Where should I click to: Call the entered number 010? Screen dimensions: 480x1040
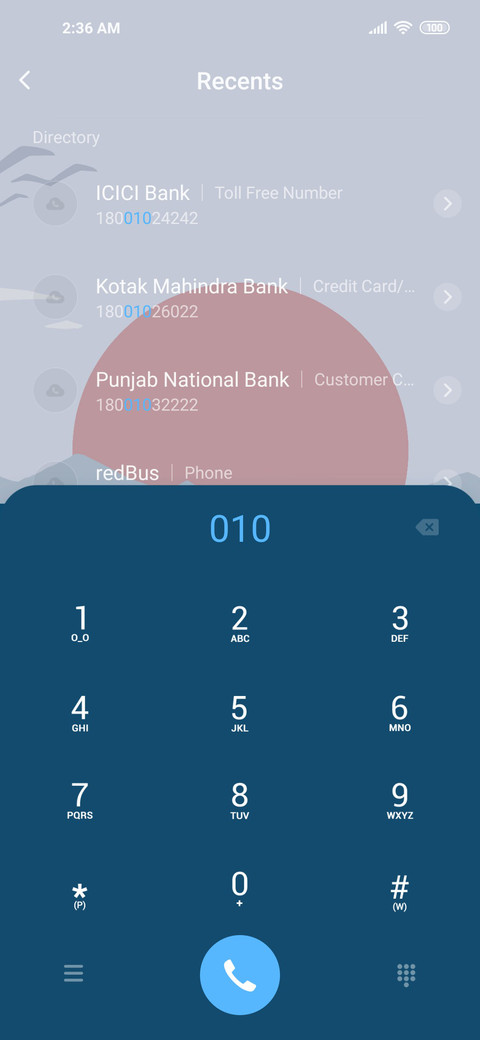point(240,974)
